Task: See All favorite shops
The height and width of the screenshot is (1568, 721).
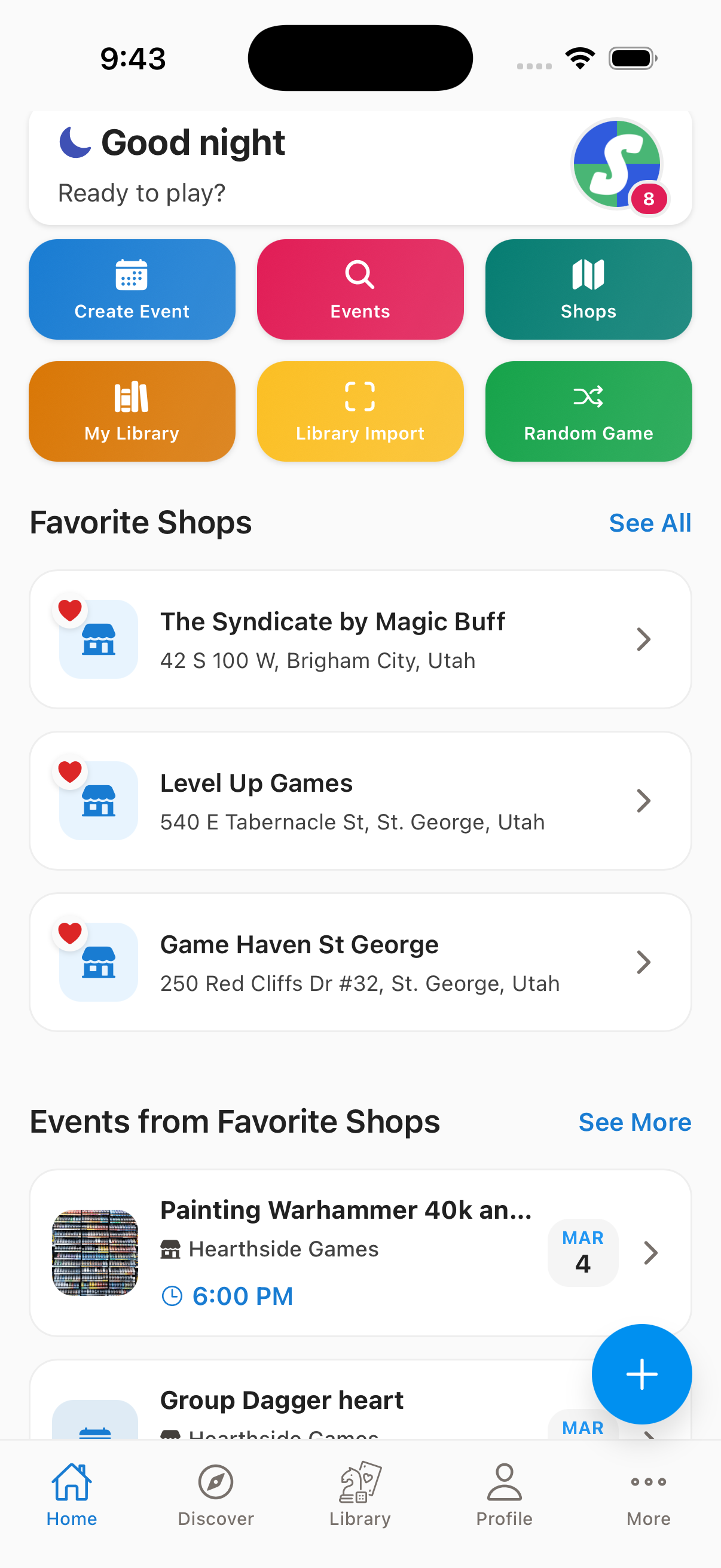Action: [649, 522]
